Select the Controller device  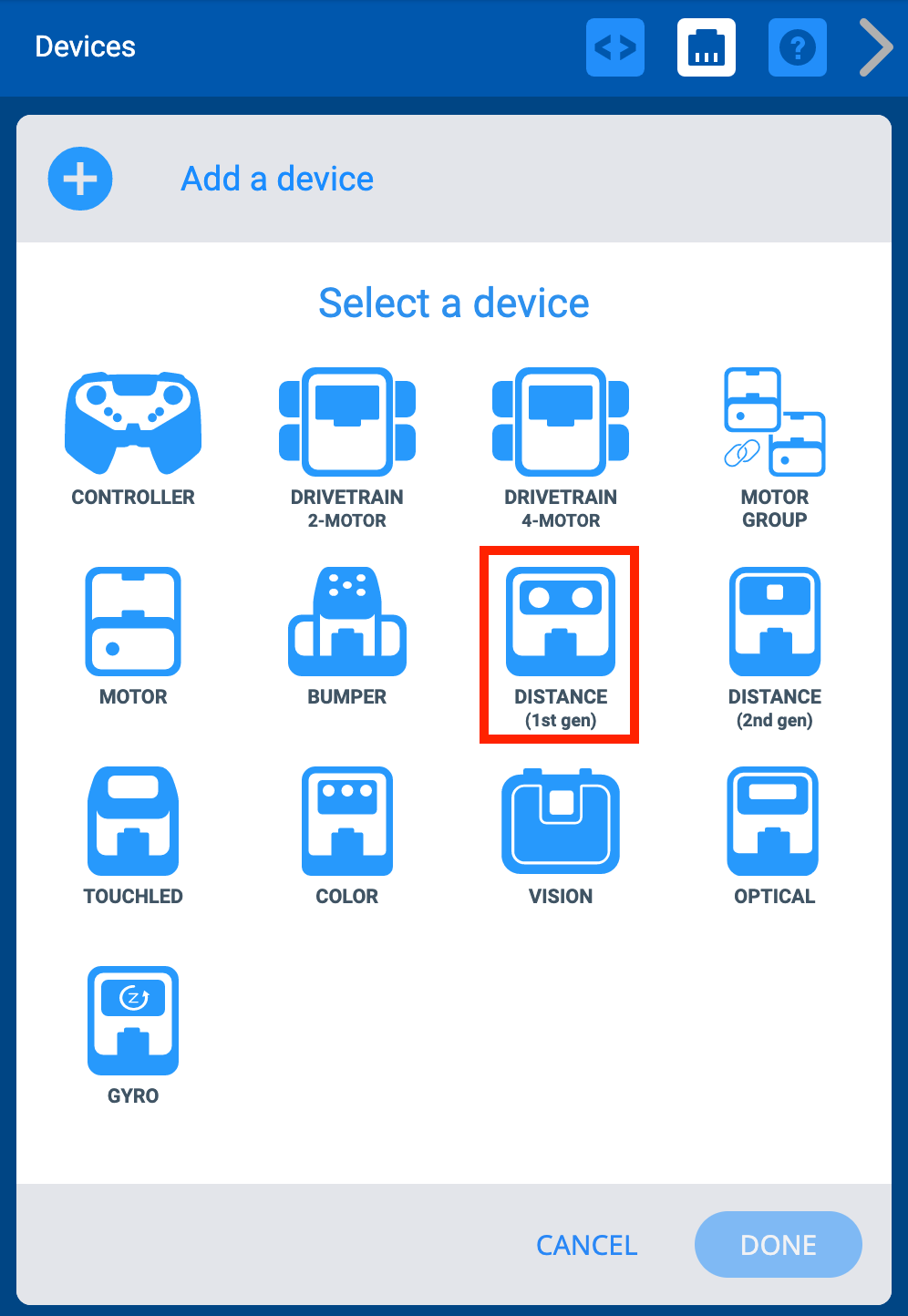pos(133,437)
